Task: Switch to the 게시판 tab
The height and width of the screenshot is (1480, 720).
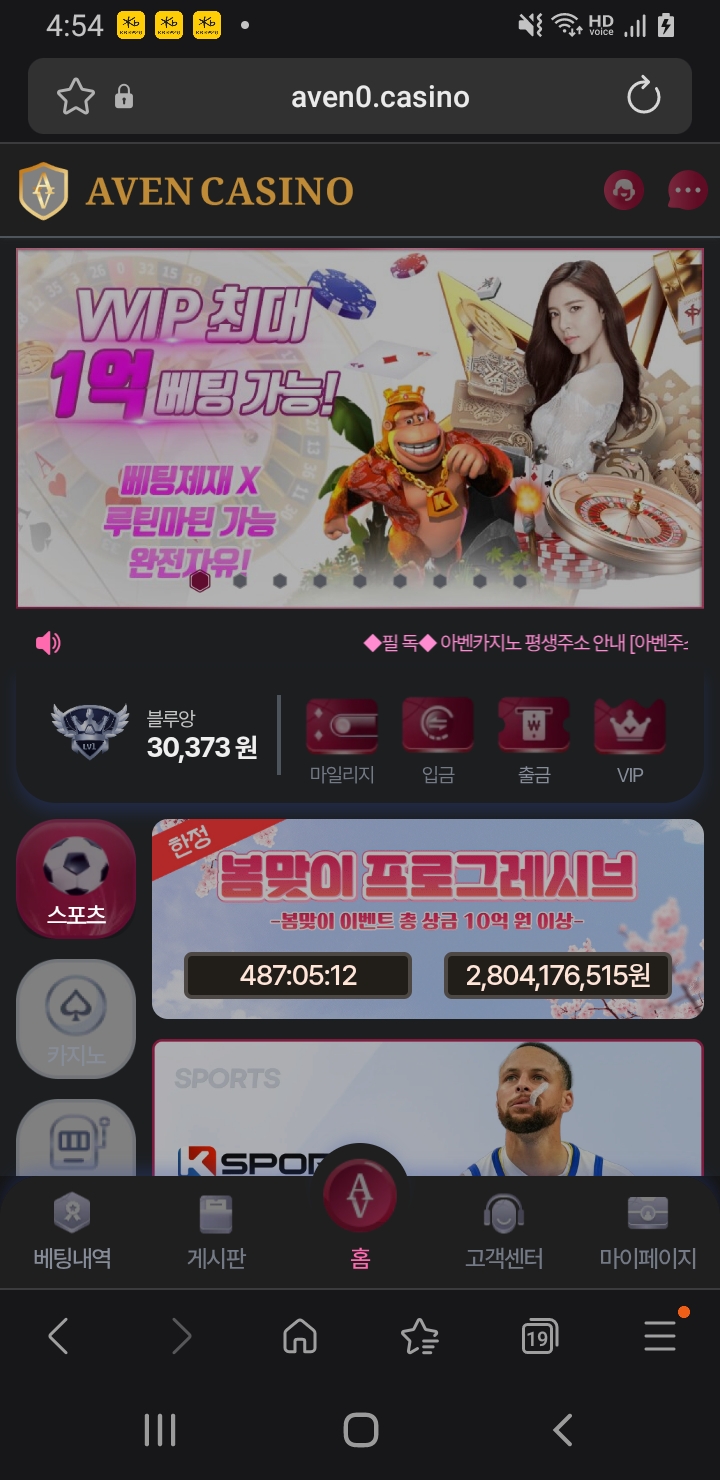Action: tap(216, 1232)
